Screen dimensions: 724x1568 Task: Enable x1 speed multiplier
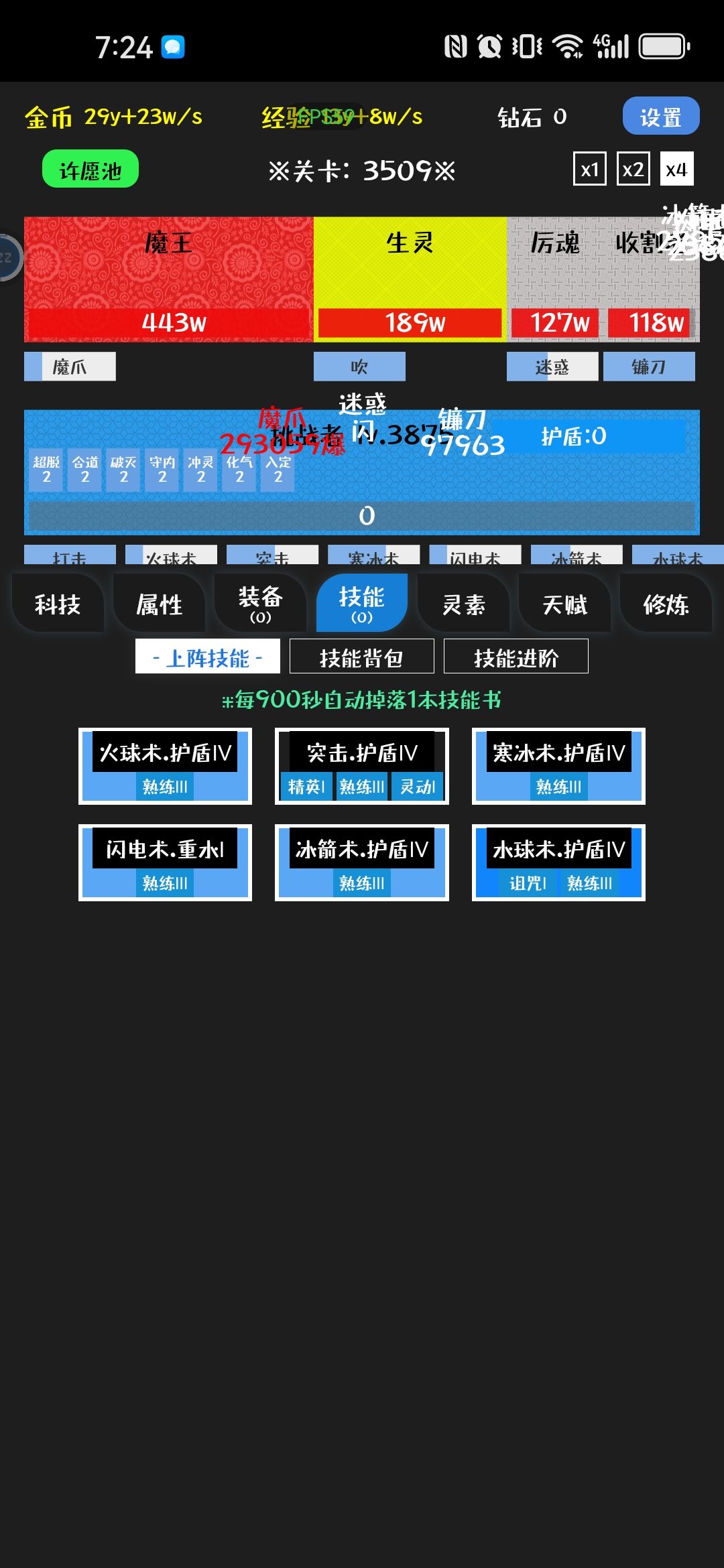pyautogui.click(x=589, y=170)
